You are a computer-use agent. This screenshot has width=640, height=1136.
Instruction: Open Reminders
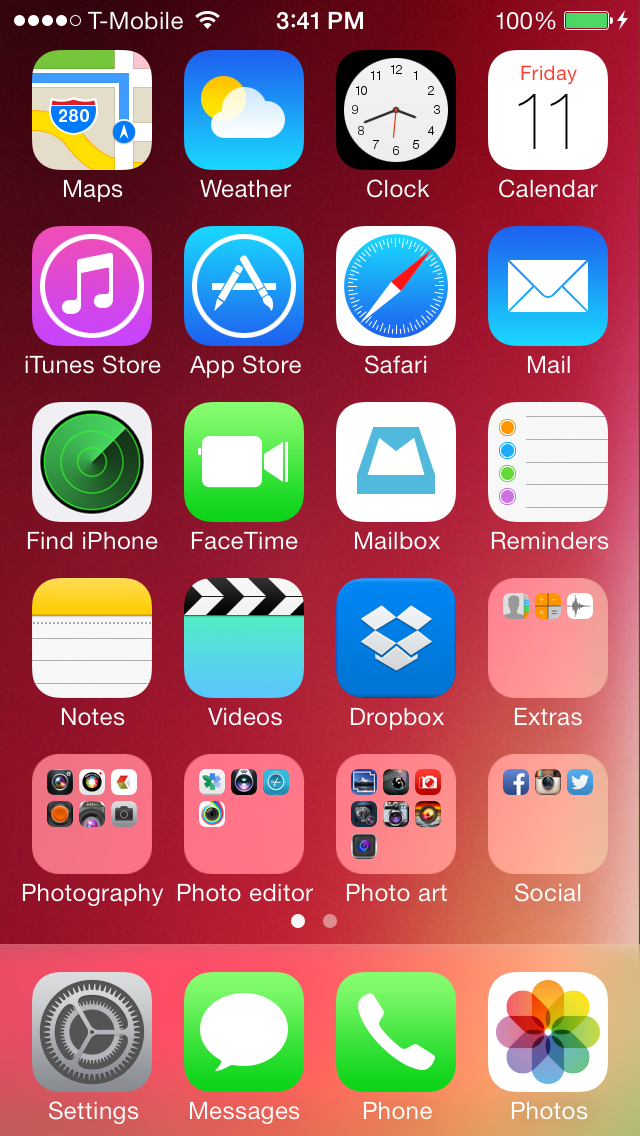pyautogui.click(x=548, y=462)
